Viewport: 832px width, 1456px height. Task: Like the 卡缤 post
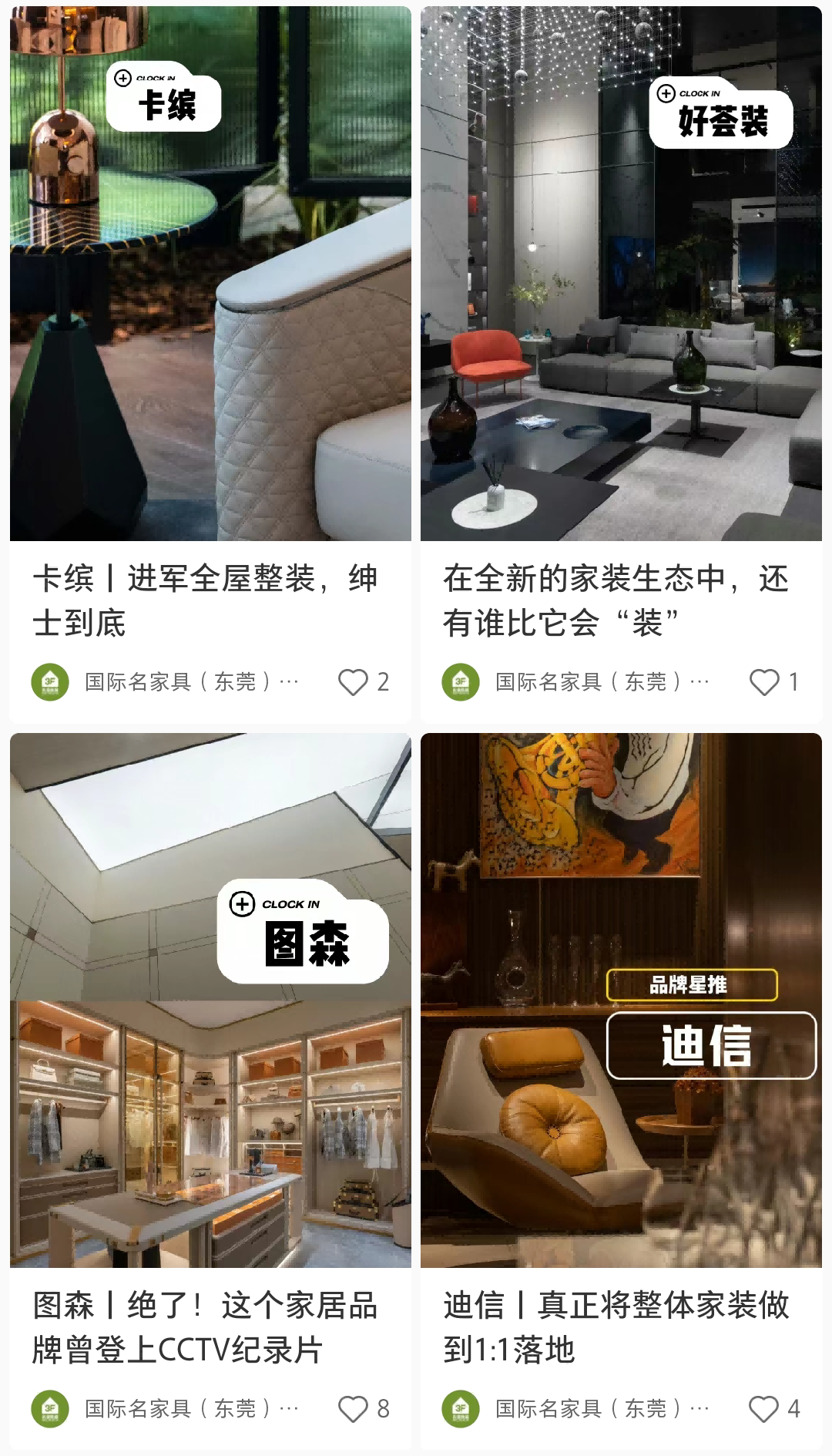354,682
